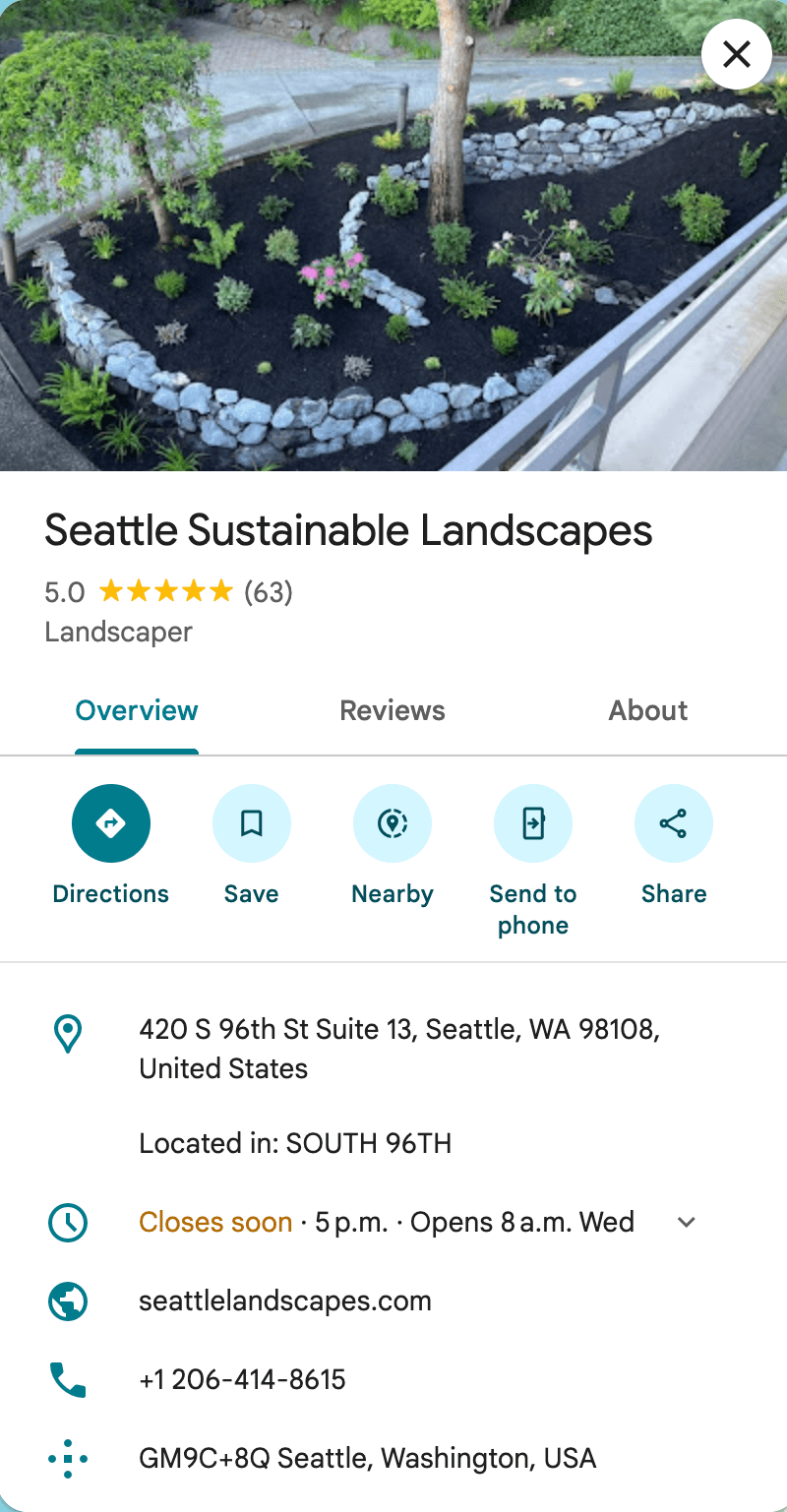Click the globe icon next to the website
The image size is (787, 1512).
[67, 1300]
